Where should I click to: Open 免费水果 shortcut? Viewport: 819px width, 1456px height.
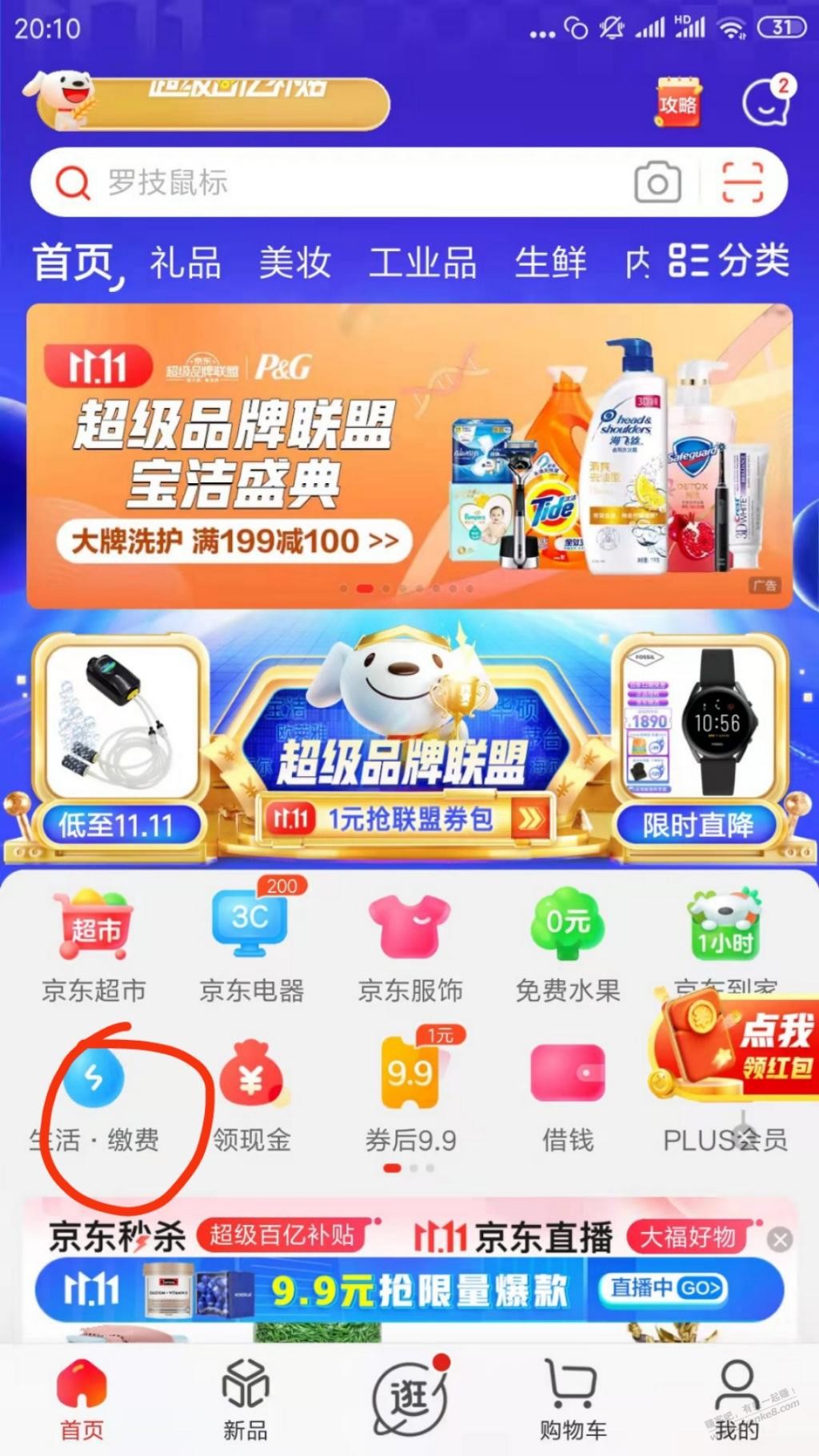click(x=568, y=944)
